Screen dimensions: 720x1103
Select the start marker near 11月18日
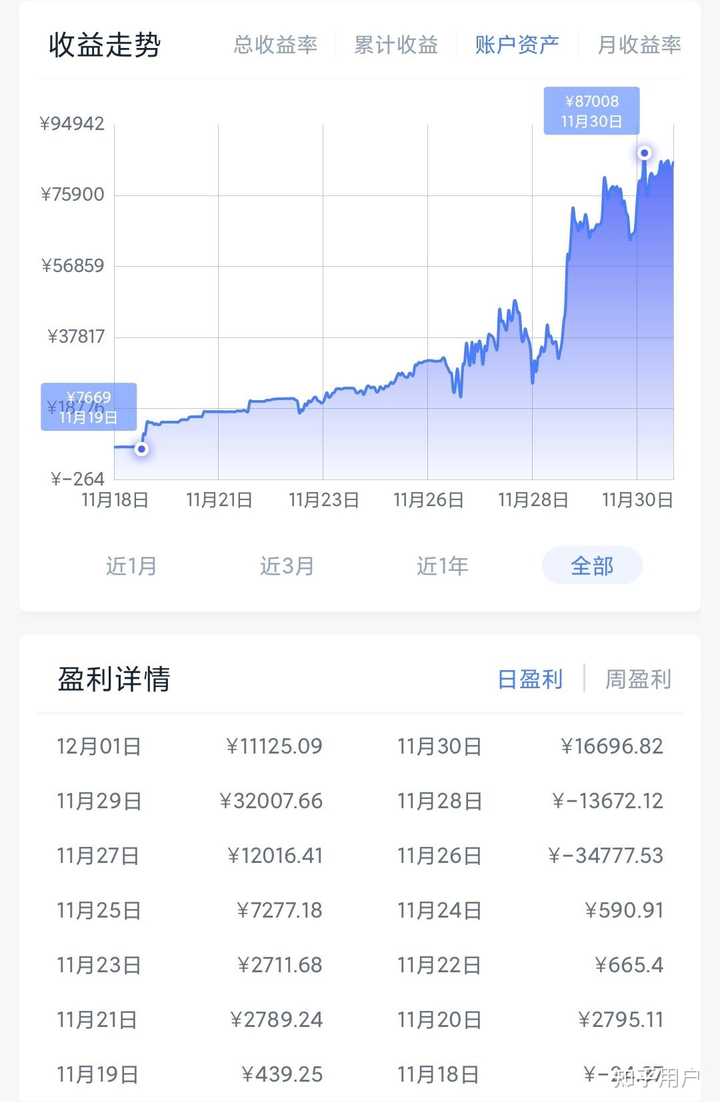(x=142, y=450)
